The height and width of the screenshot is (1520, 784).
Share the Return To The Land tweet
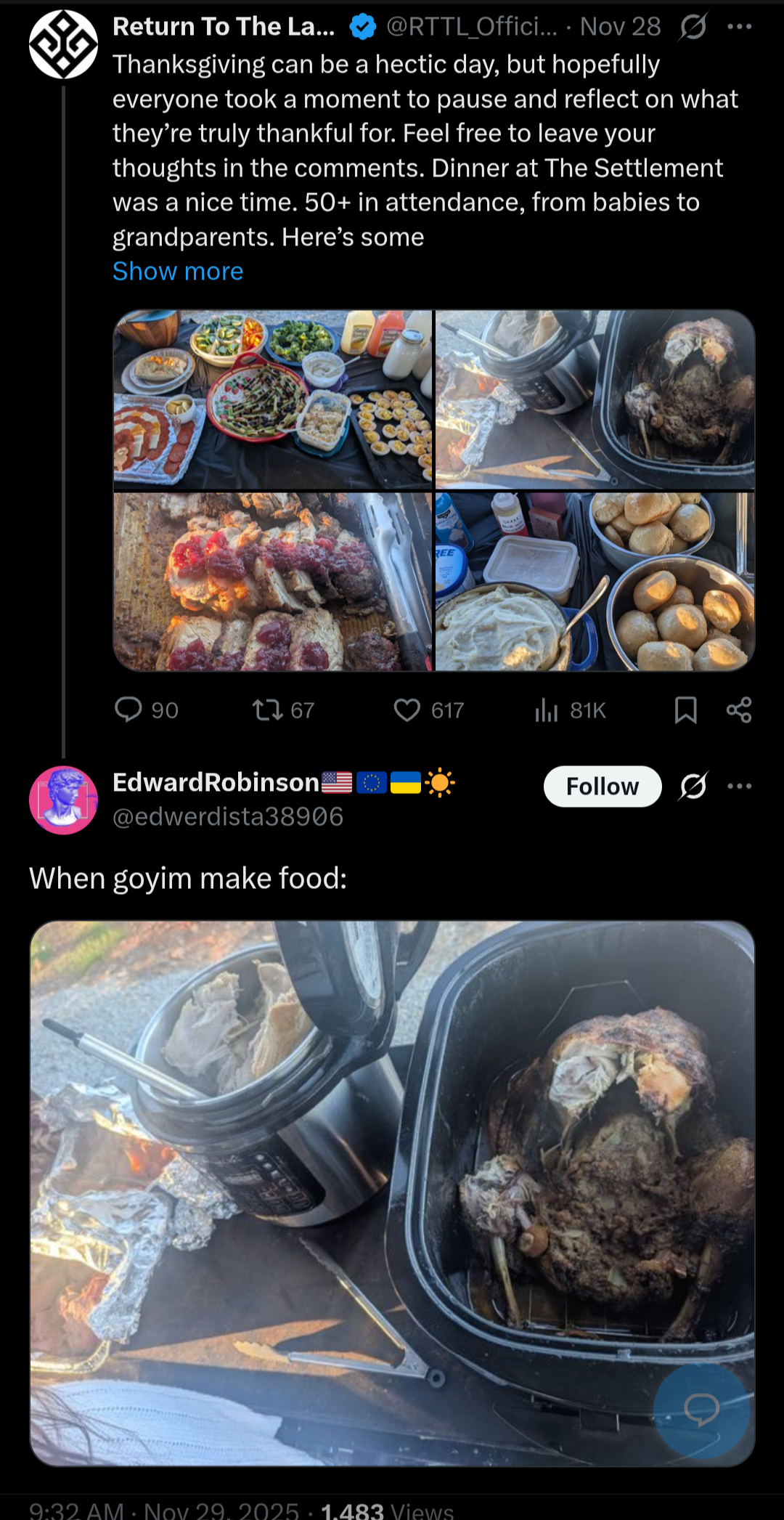pos(739,710)
